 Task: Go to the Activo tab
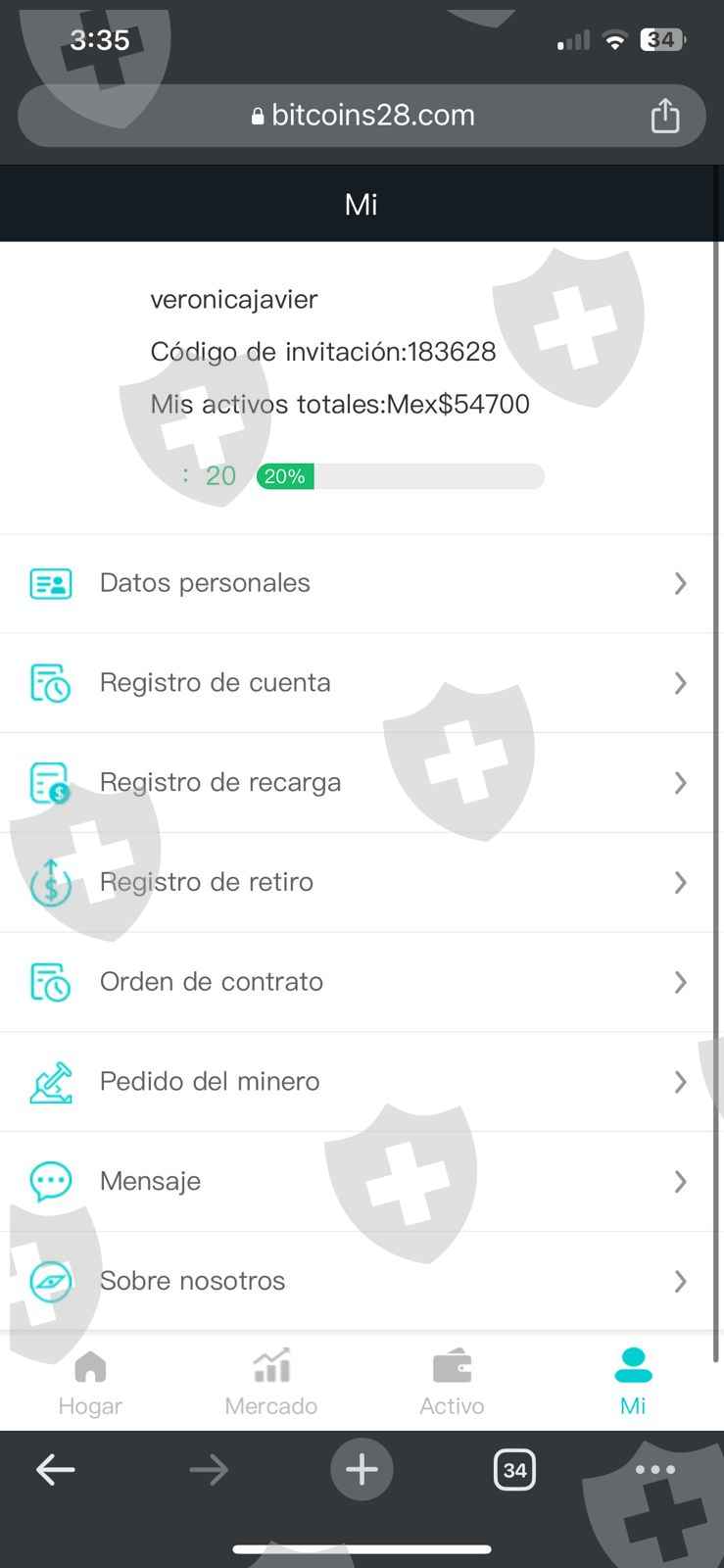(x=452, y=1382)
